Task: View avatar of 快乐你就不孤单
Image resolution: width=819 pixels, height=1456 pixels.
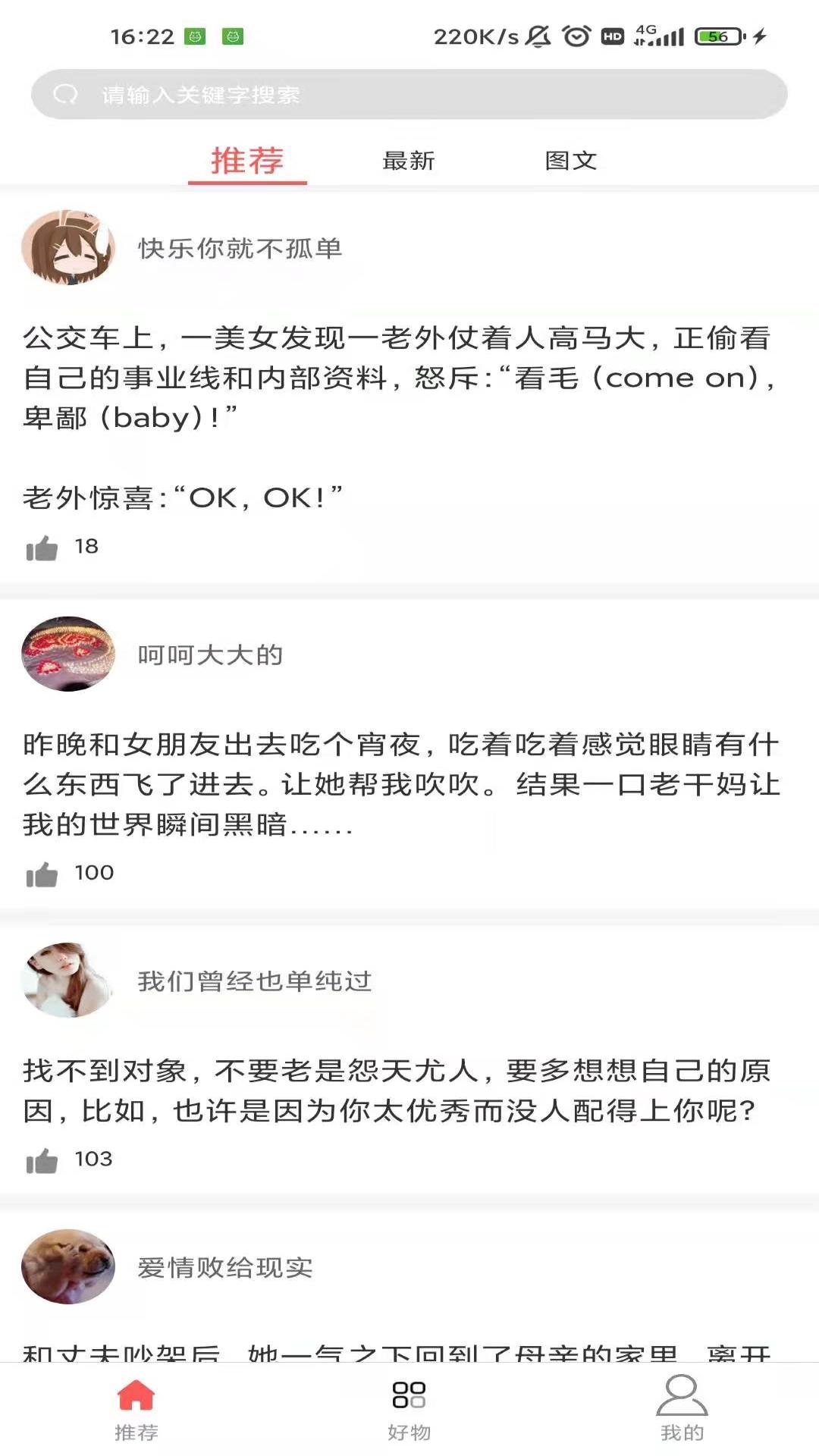Action: click(x=67, y=247)
